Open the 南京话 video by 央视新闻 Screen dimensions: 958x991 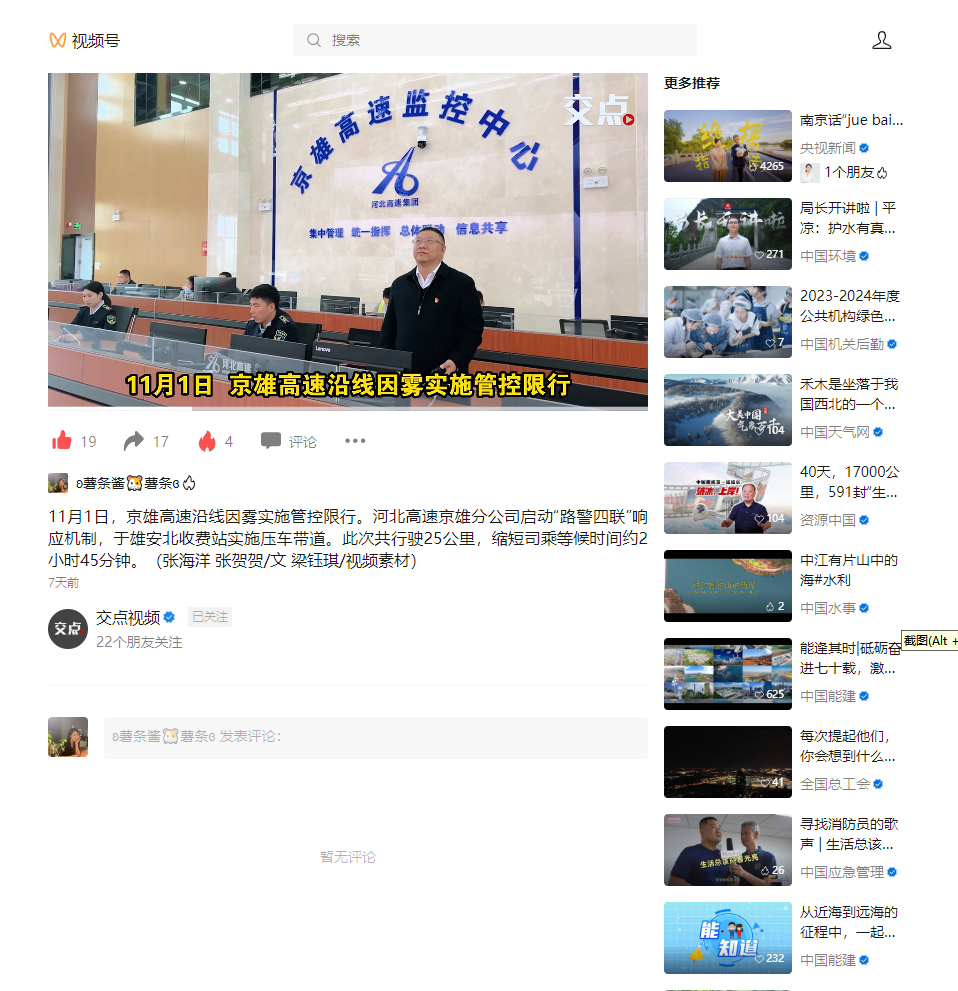[x=727, y=146]
